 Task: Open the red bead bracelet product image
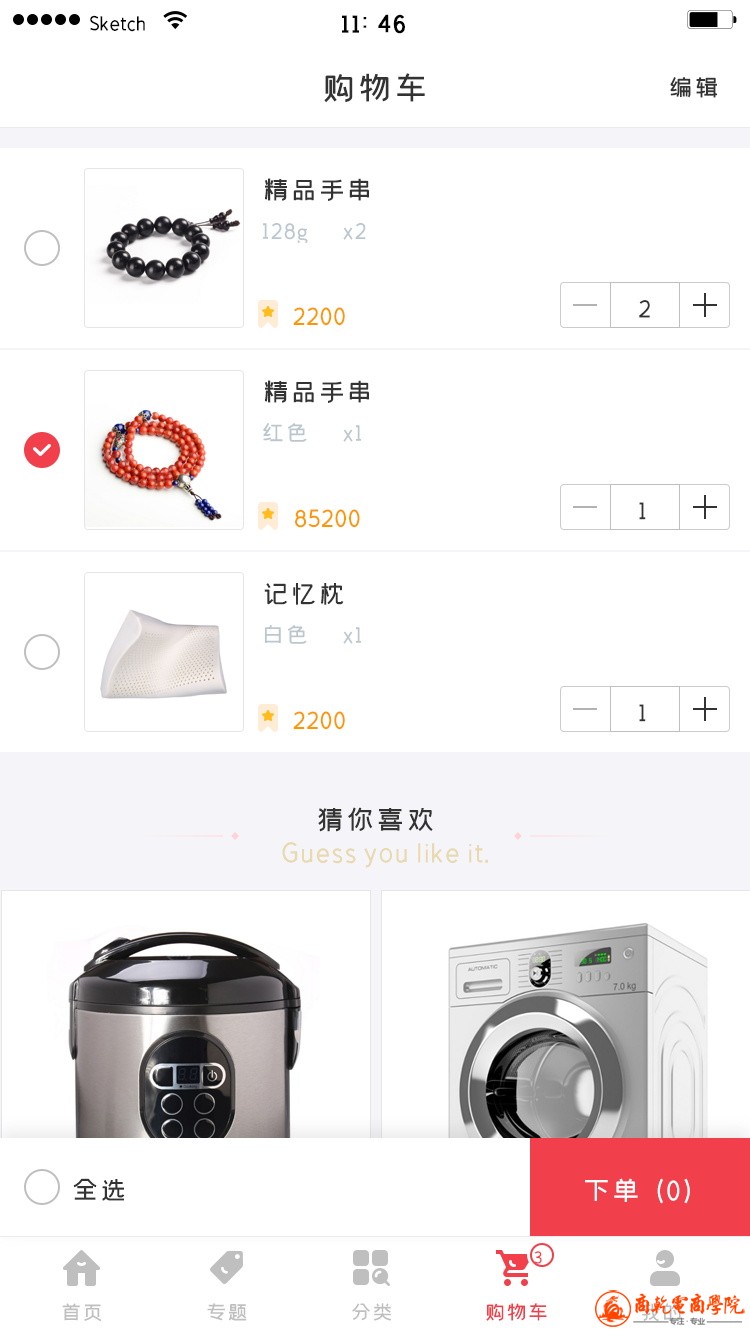pos(164,450)
